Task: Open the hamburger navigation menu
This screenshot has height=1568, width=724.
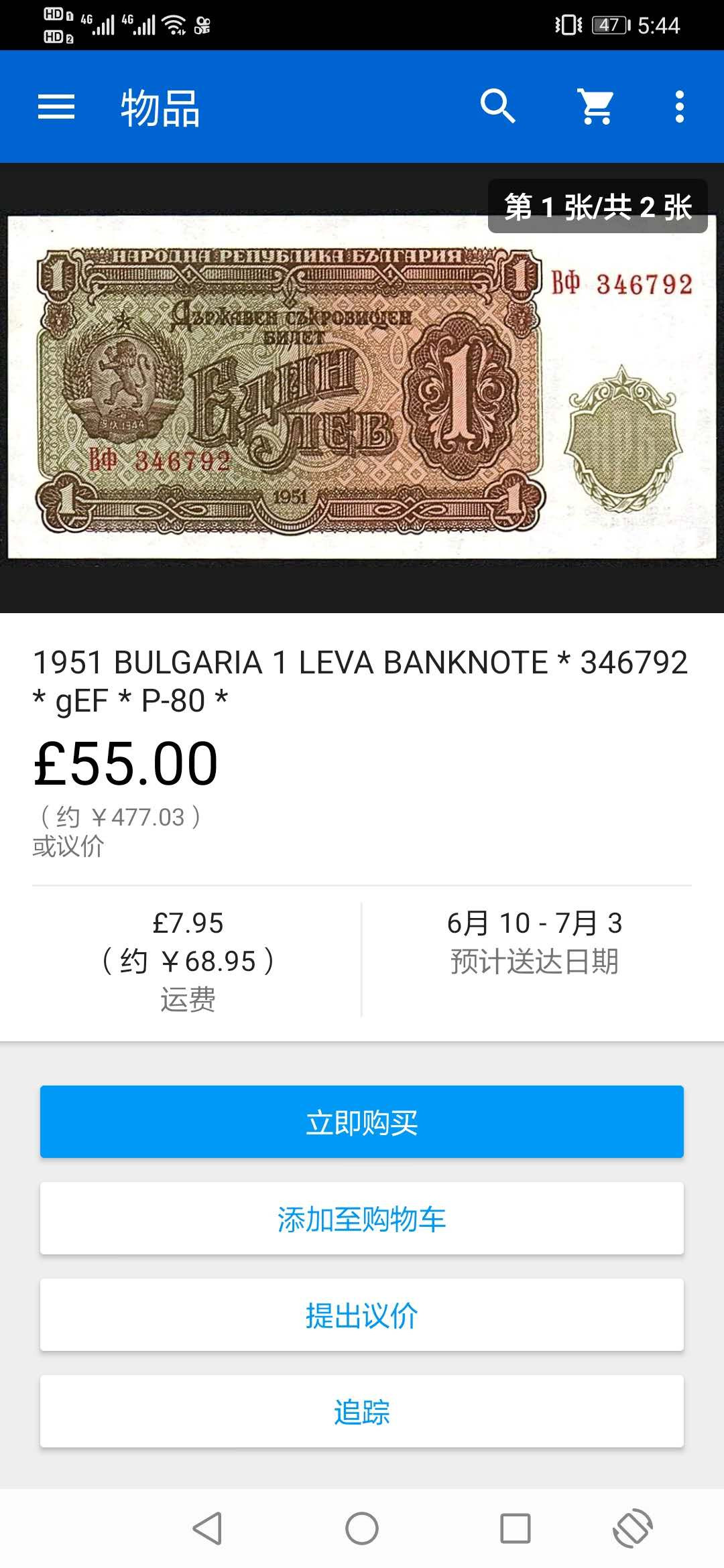Action: (56, 107)
